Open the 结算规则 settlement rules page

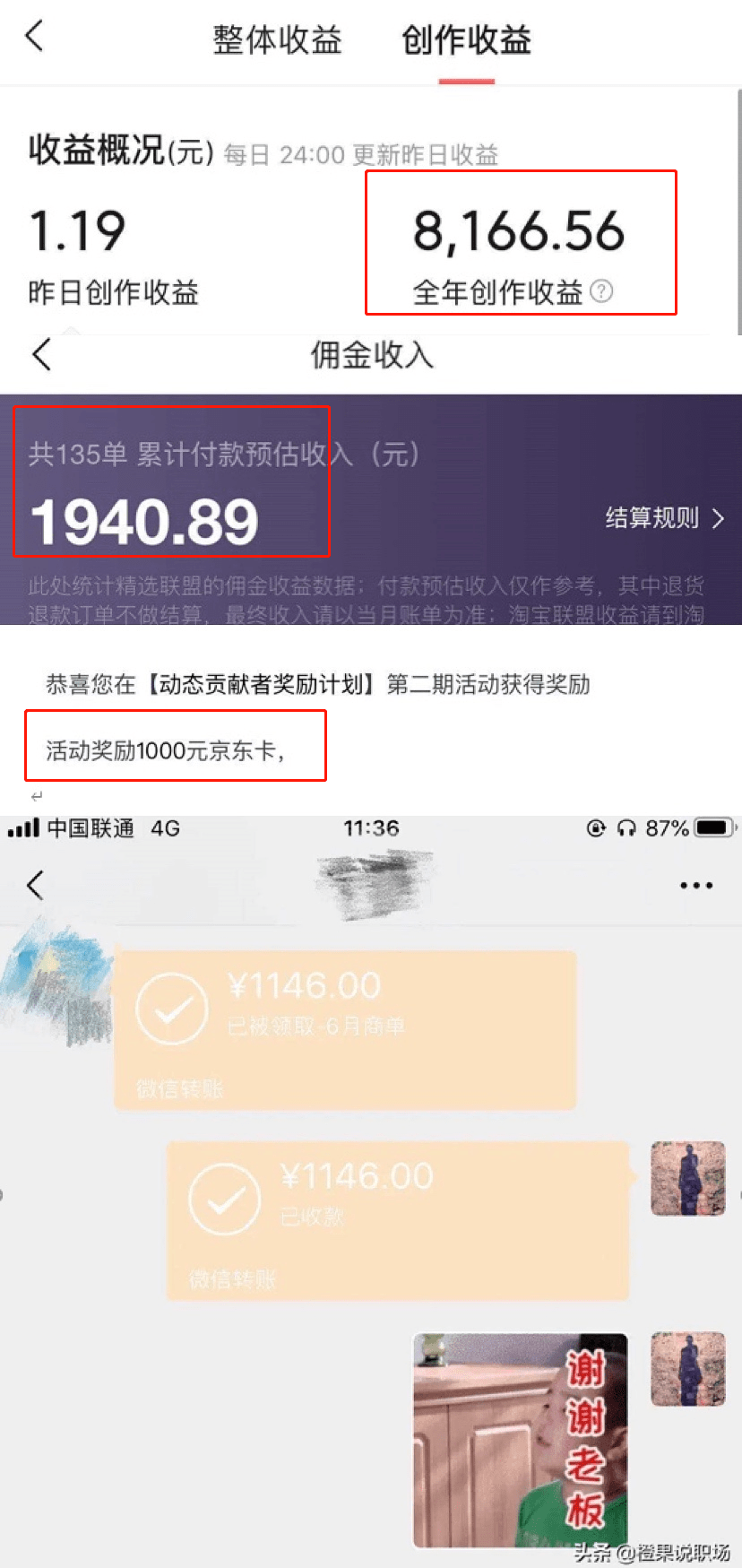pos(651,518)
